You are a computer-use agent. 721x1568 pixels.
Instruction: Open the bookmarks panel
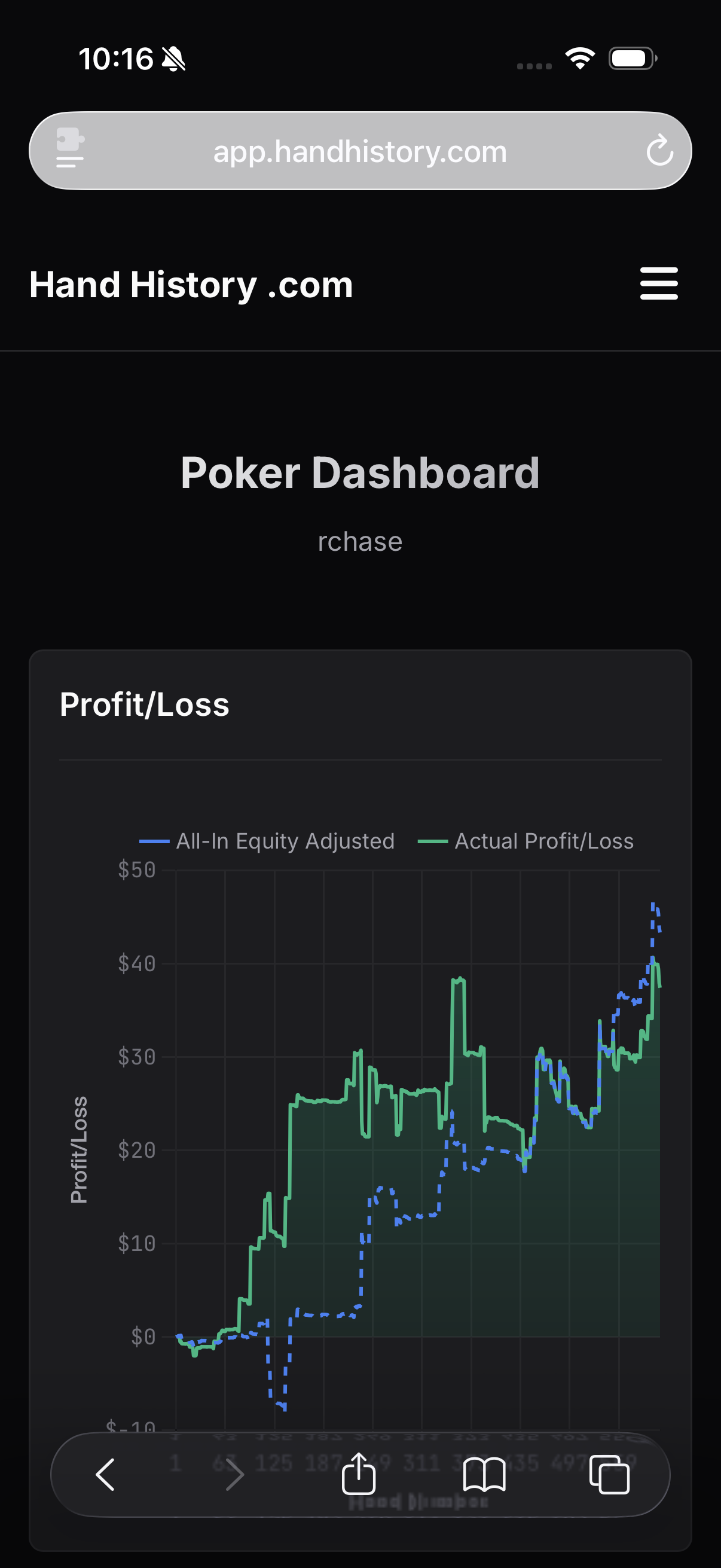pyautogui.click(x=484, y=1474)
